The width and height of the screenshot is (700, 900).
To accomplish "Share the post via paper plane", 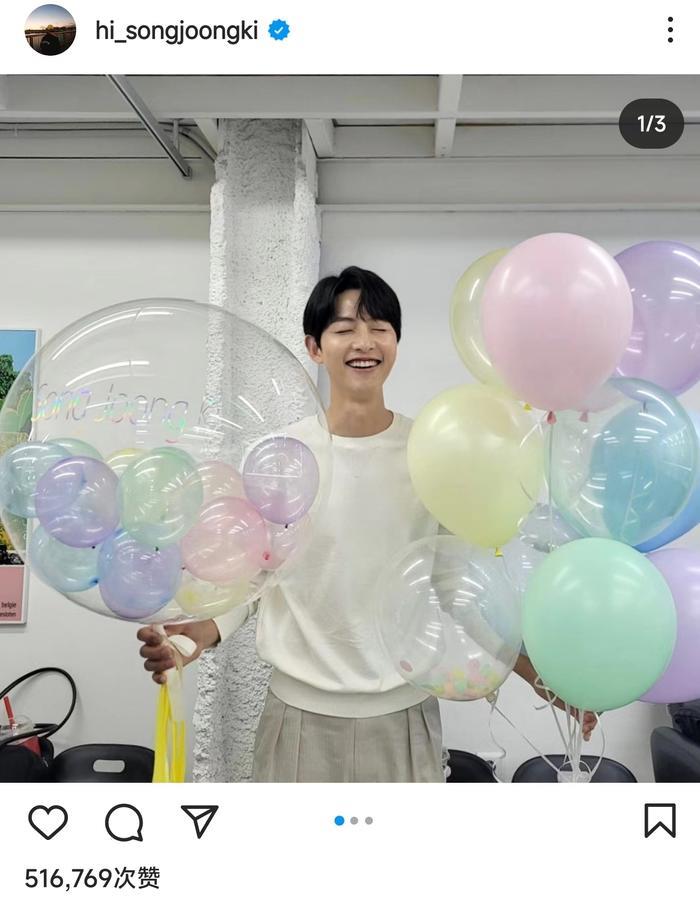I will [x=200, y=820].
